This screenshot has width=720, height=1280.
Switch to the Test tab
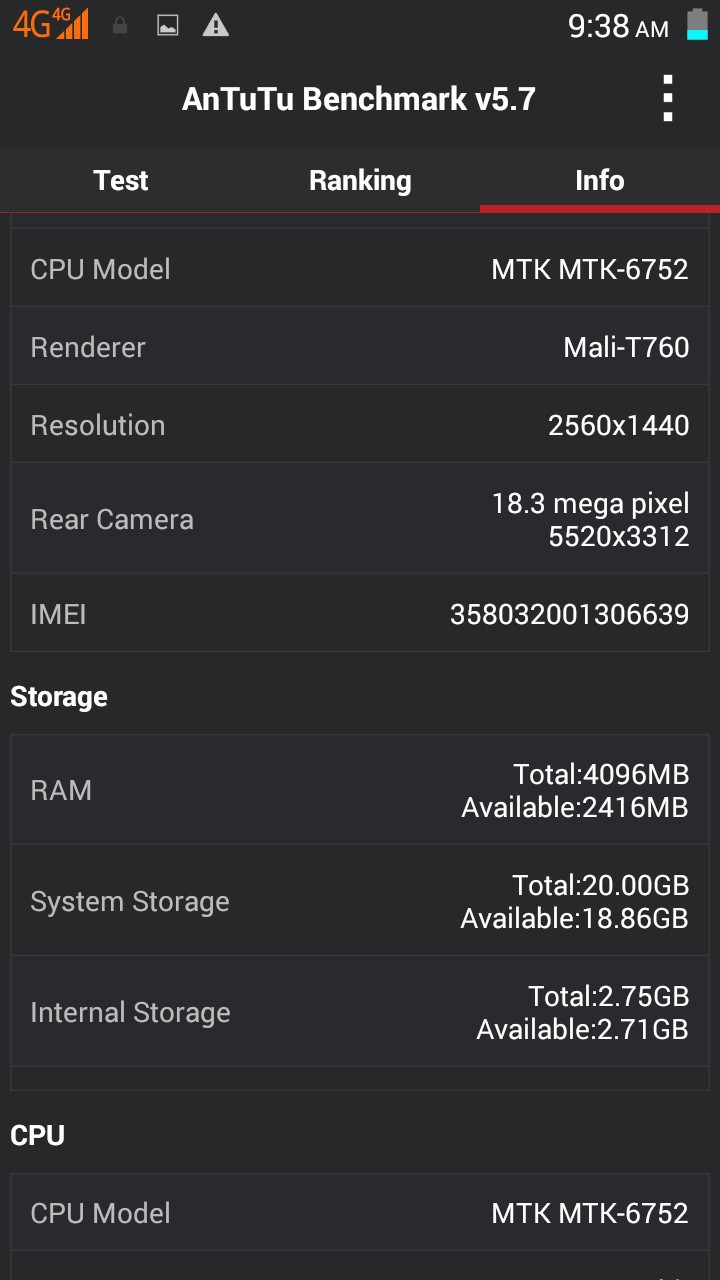coord(120,180)
